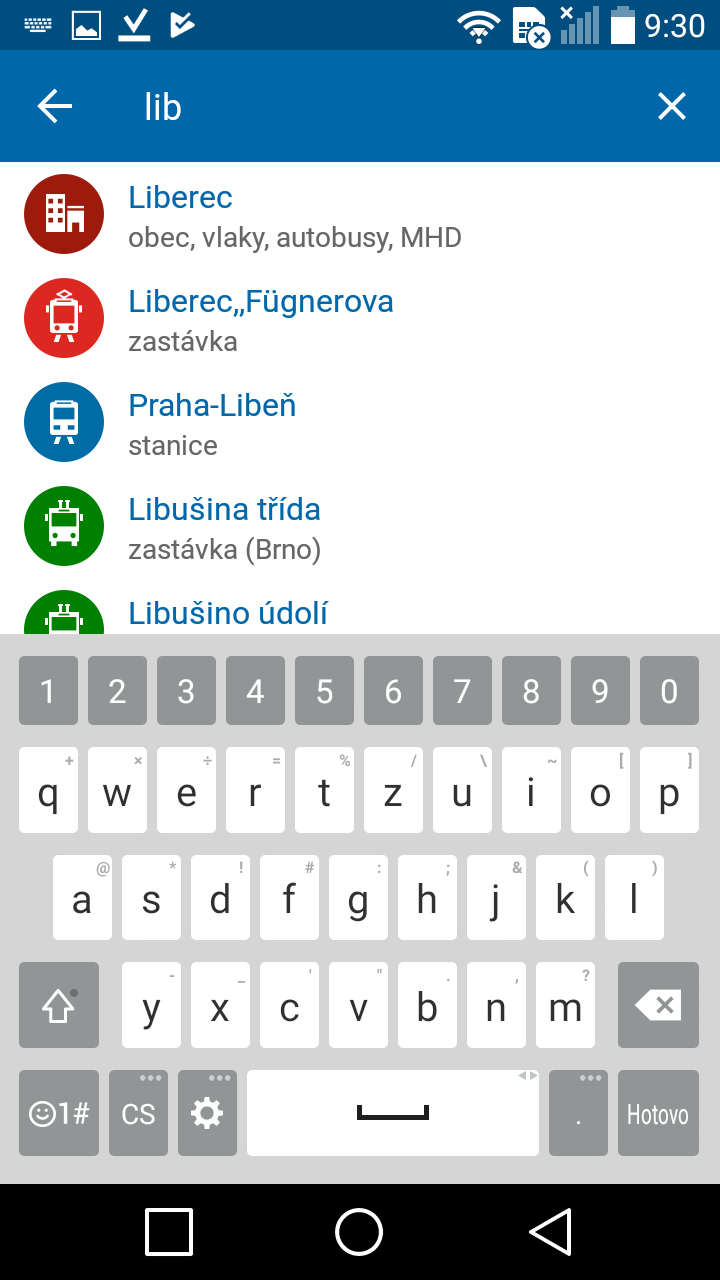This screenshot has width=720, height=1280.
Task: Open the Praha-Libeň station result
Action: (x=213, y=423)
